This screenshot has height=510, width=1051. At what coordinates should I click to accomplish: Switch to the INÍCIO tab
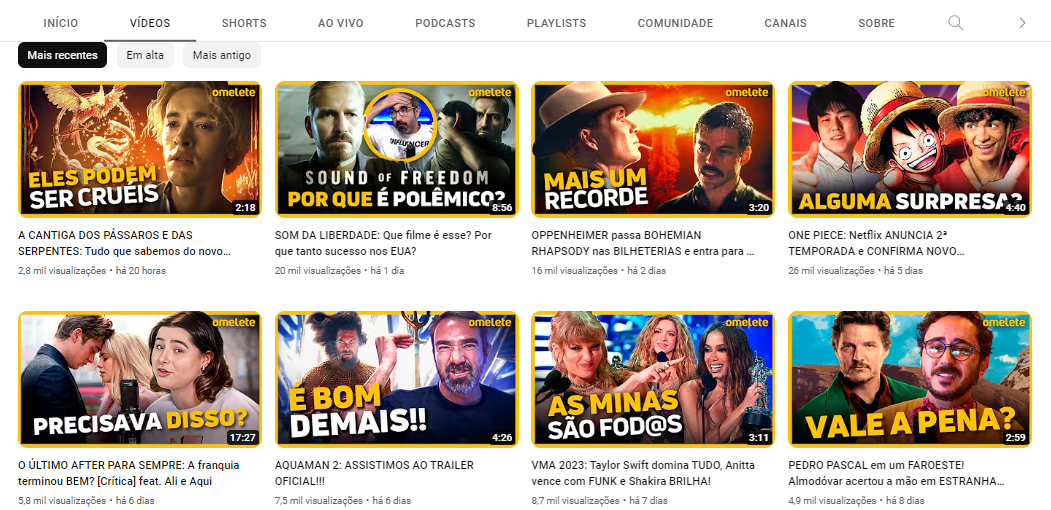[61, 23]
